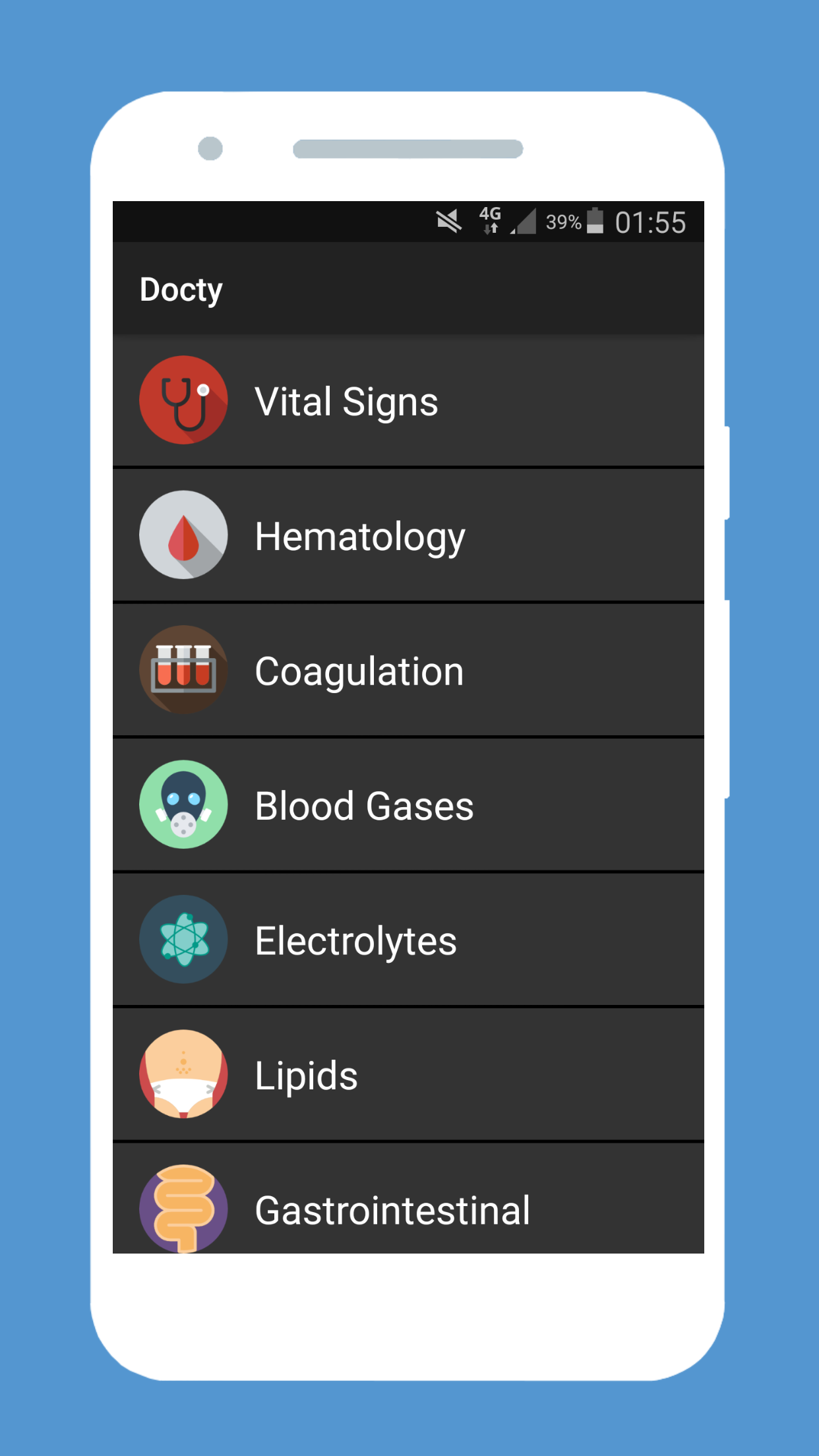819x1456 pixels.
Task: Tap the blood drop icon beside Hematology
Action: [x=183, y=535]
